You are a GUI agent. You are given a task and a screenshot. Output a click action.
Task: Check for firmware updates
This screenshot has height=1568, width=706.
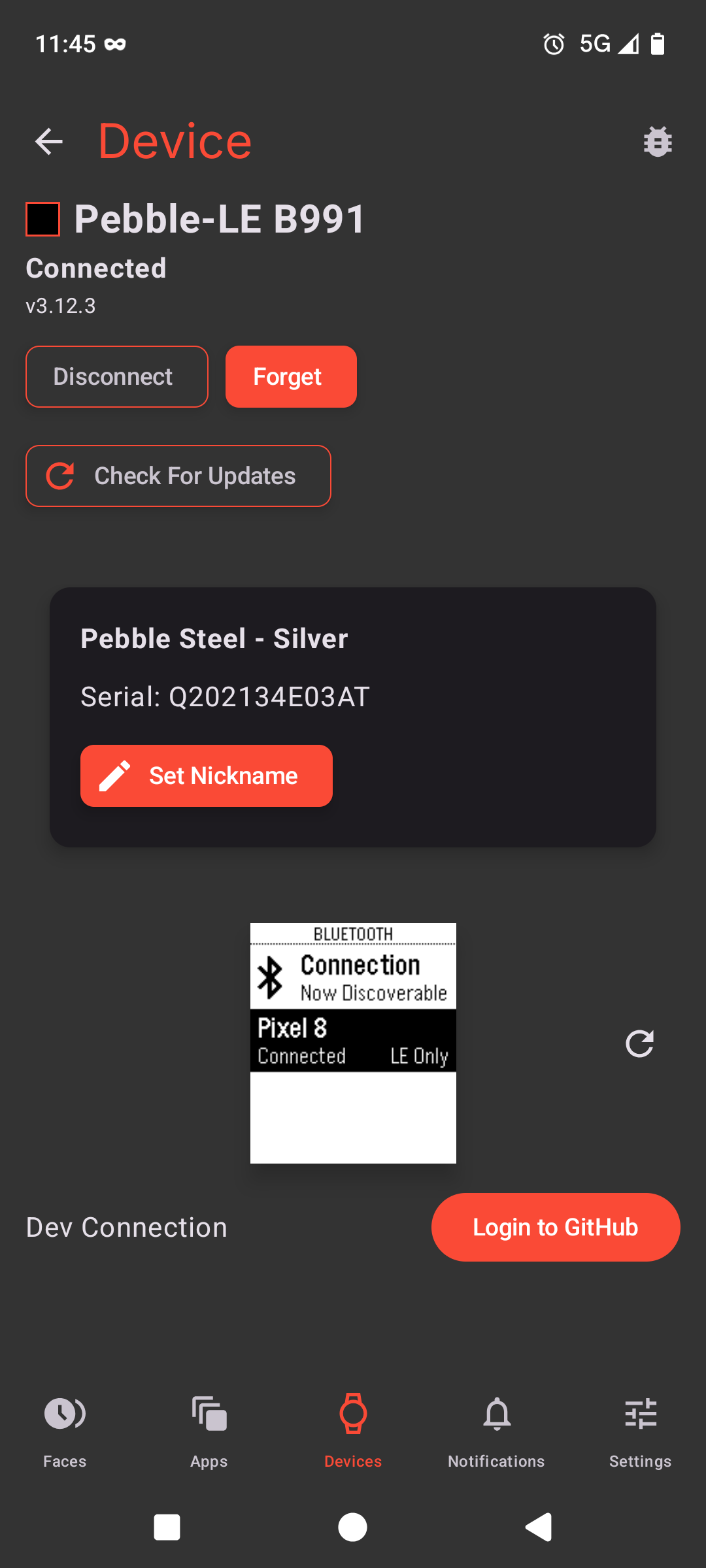(x=178, y=476)
